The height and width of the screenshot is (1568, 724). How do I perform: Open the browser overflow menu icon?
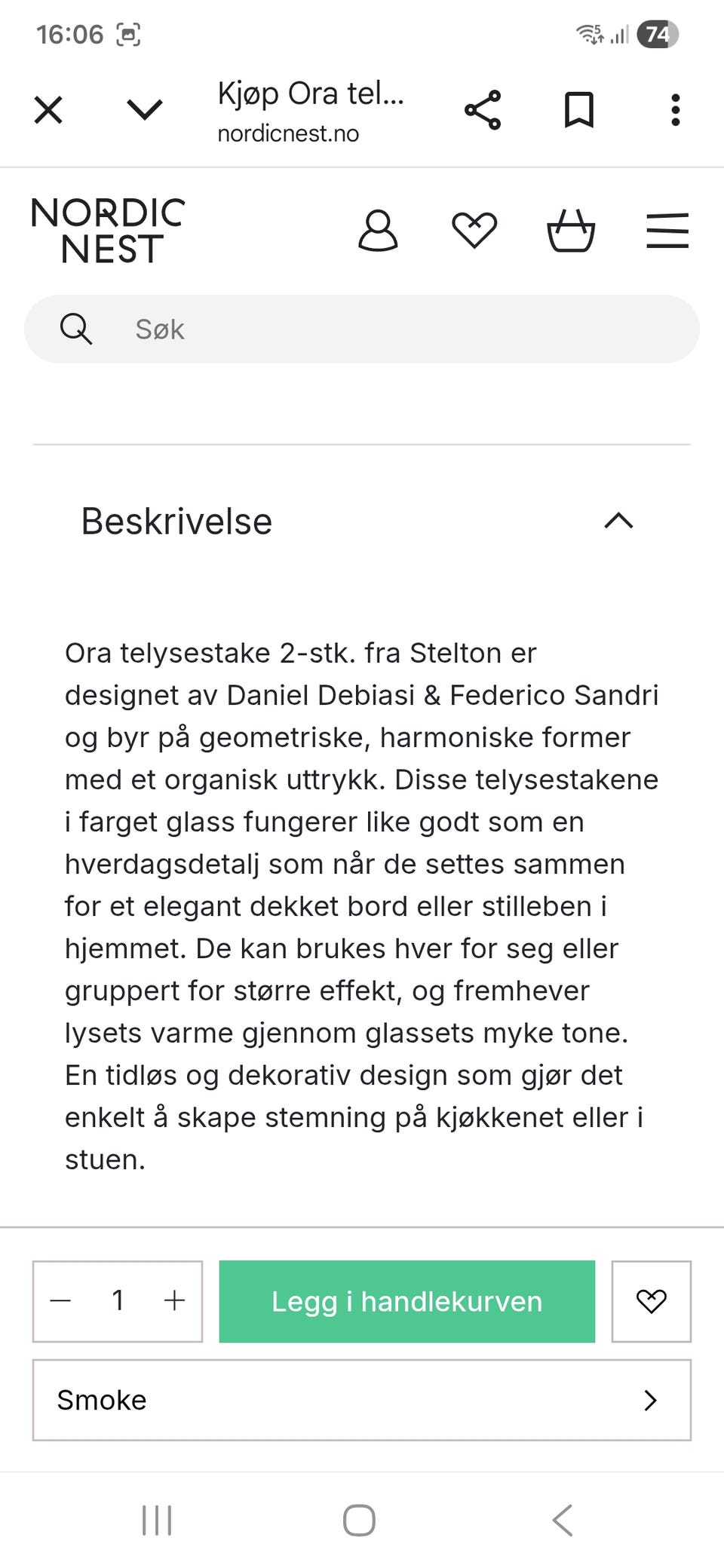[x=675, y=109]
